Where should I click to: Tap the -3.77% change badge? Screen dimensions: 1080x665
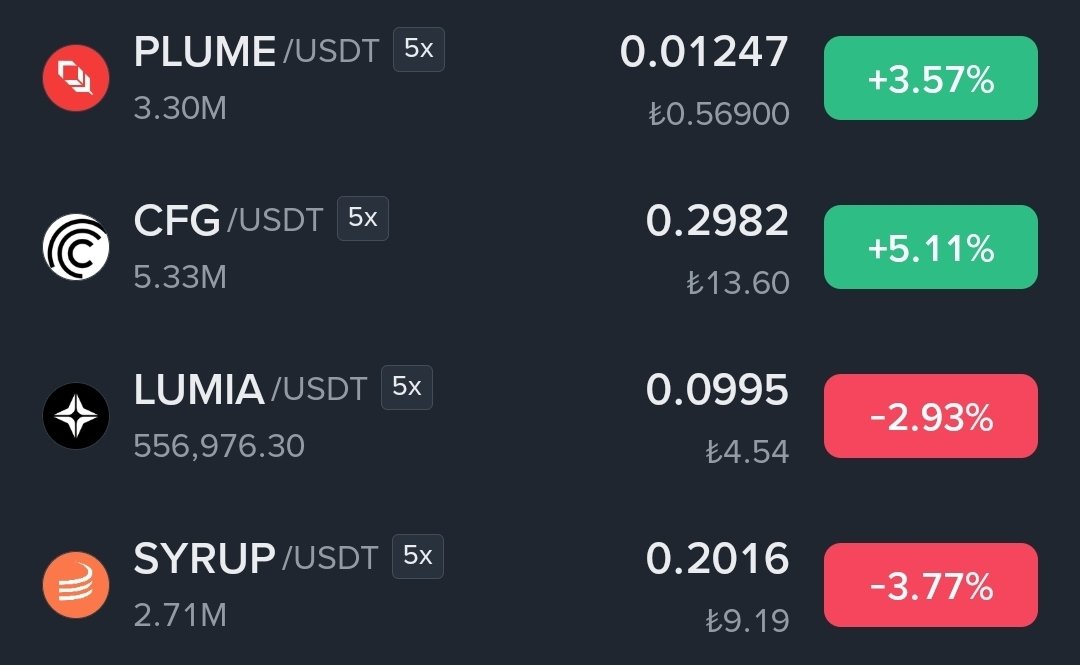(931, 584)
